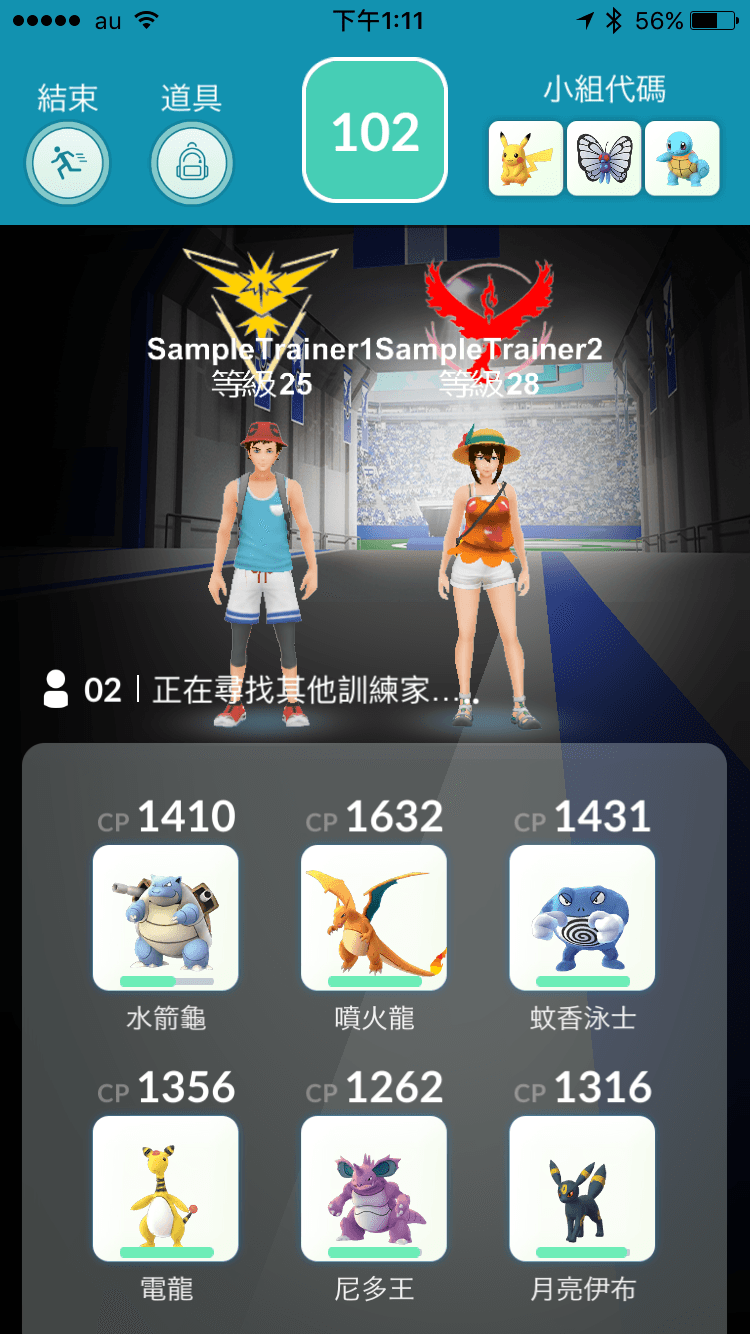Viewport: 750px width, 1334px height.
Task: Open the 道具 item bag icon
Action: coord(191,163)
